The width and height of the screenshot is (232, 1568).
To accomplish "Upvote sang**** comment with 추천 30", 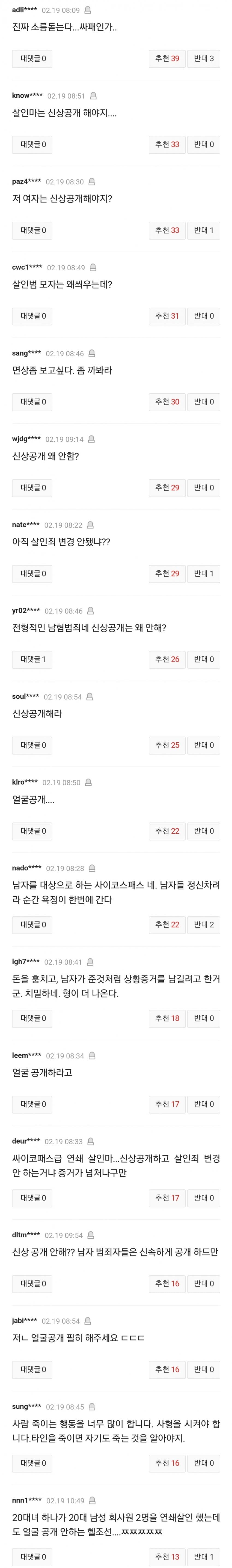I will pyautogui.click(x=167, y=402).
